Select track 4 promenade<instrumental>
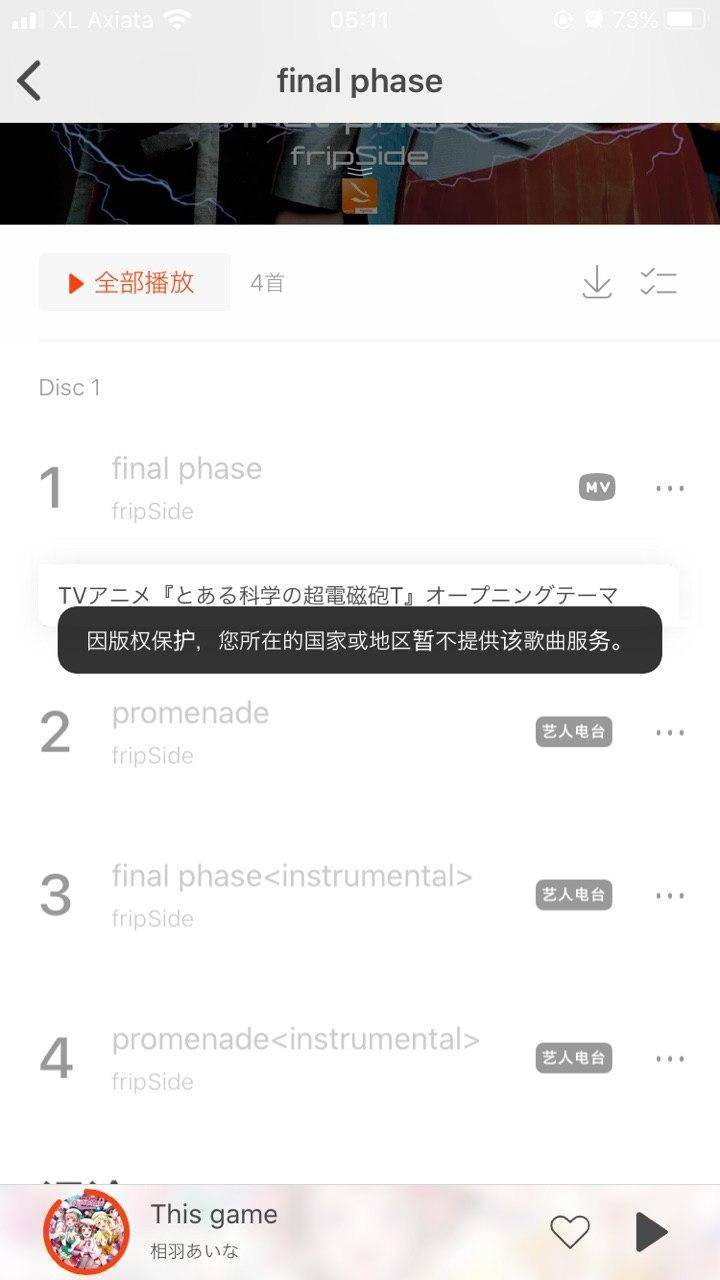 pos(295,1040)
